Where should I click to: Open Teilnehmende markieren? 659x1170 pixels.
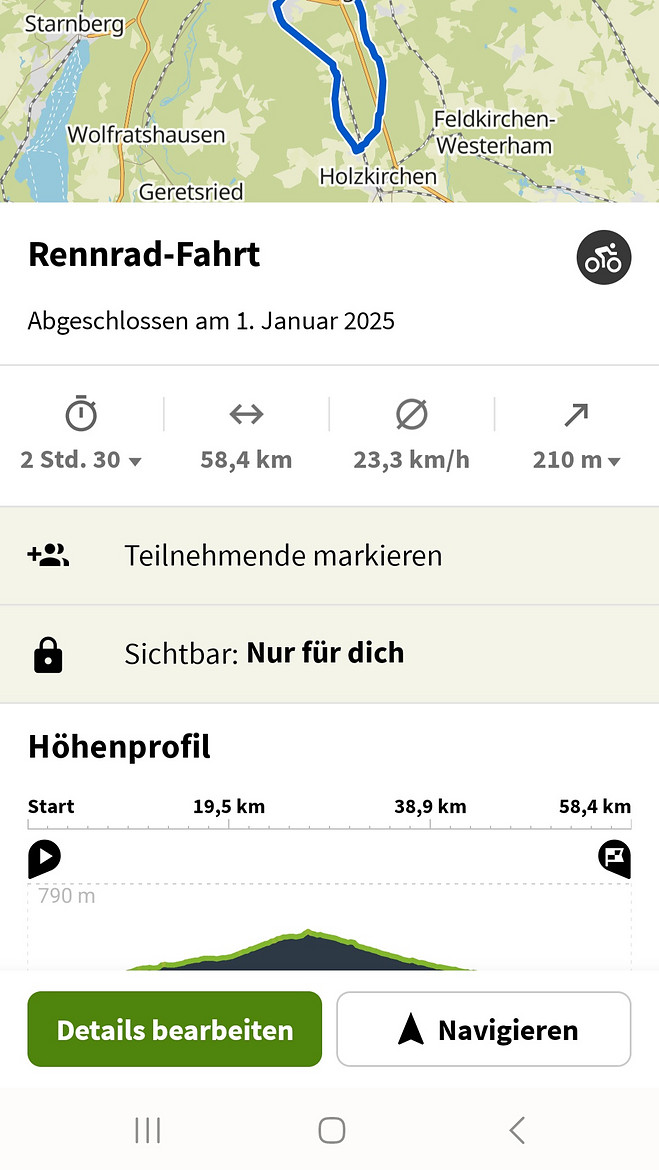329,556
